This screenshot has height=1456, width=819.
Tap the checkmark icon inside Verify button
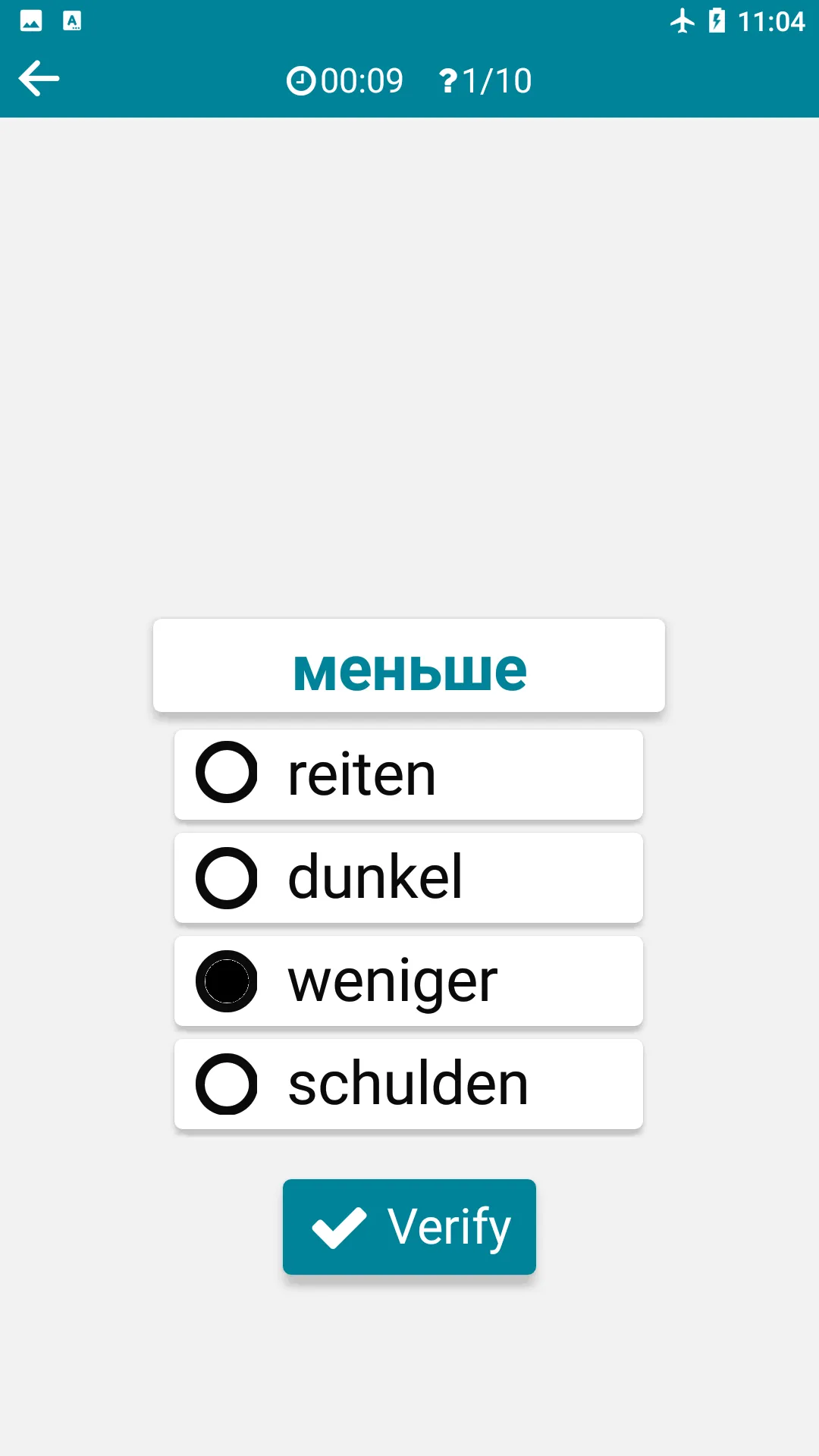click(x=340, y=1225)
